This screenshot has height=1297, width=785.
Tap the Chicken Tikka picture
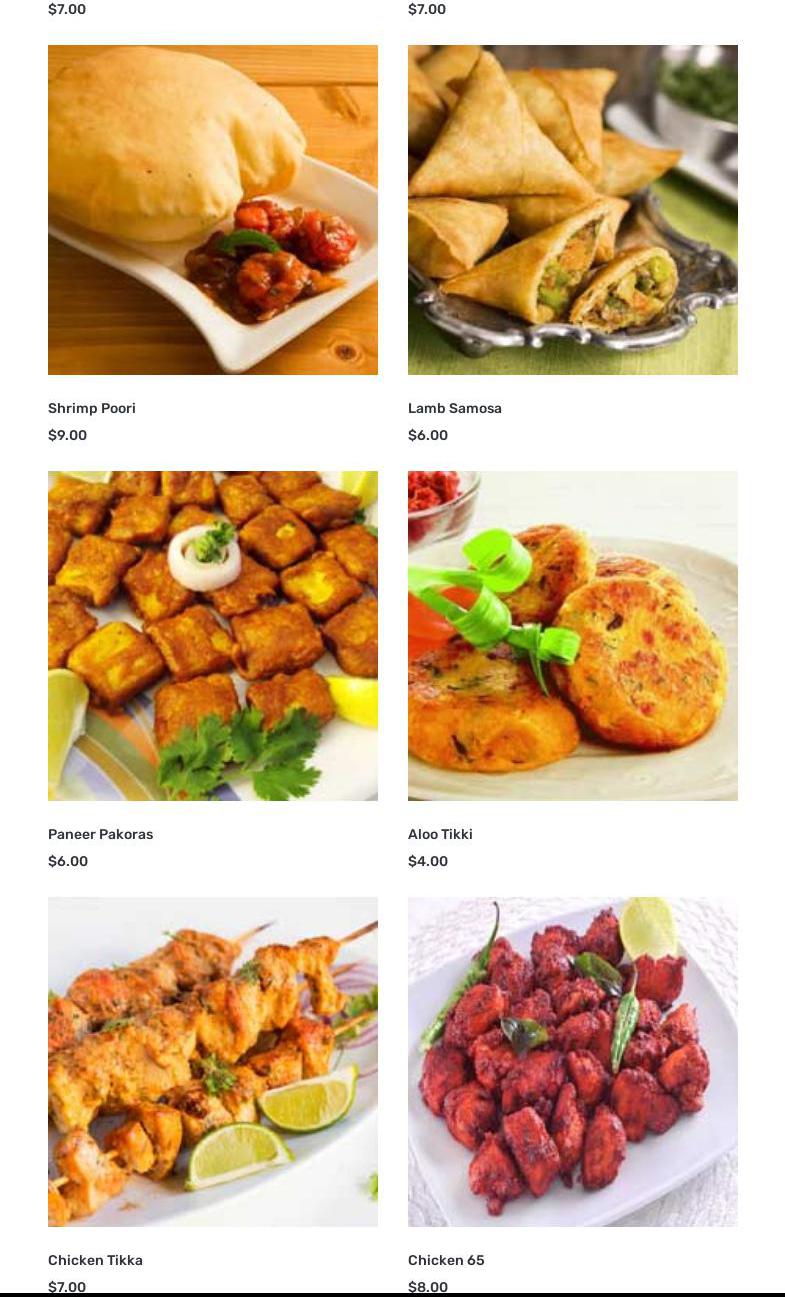pos(212,1061)
